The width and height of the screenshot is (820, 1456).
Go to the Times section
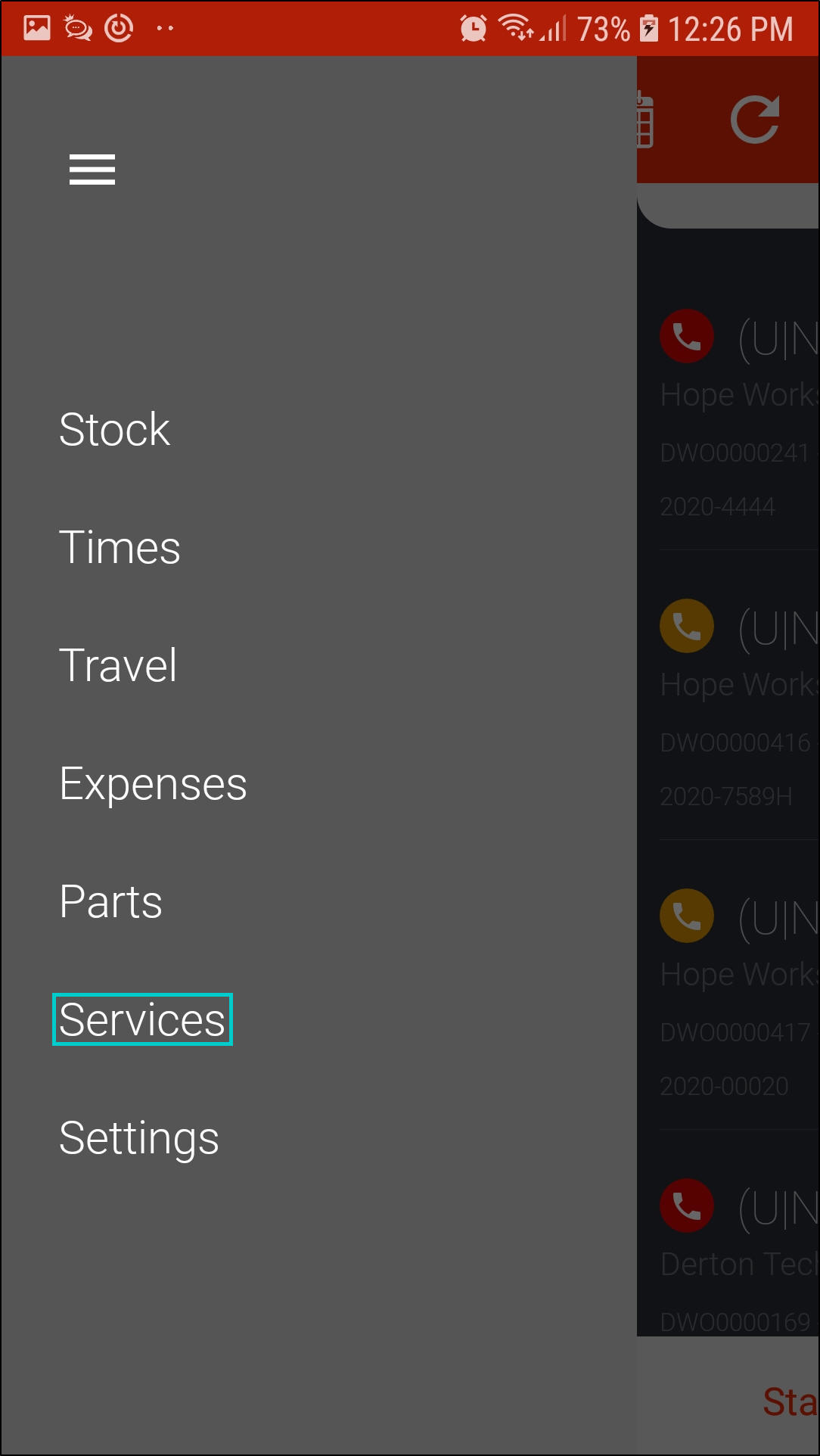pos(120,548)
